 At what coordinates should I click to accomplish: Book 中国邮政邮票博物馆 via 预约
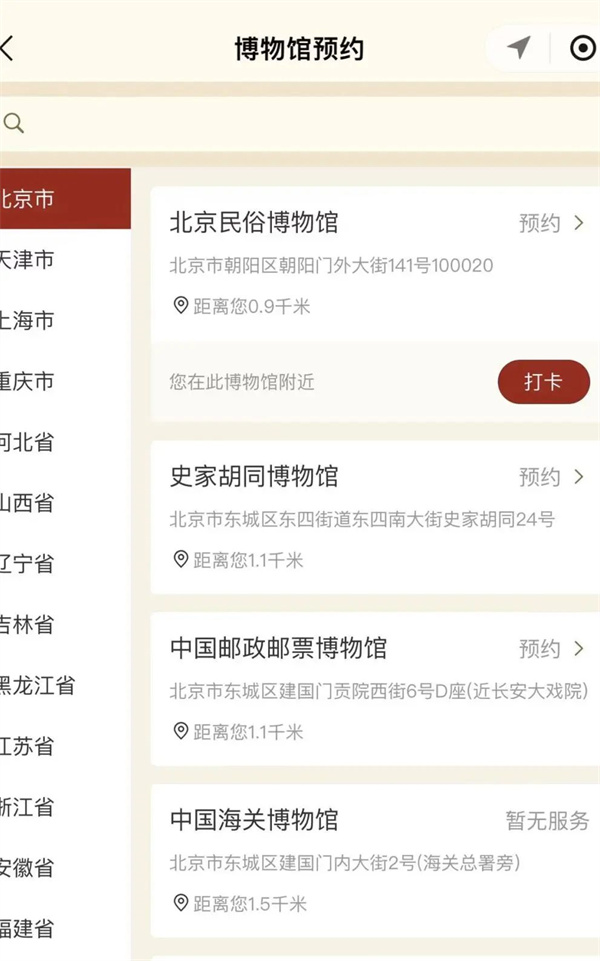coord(551,648)
